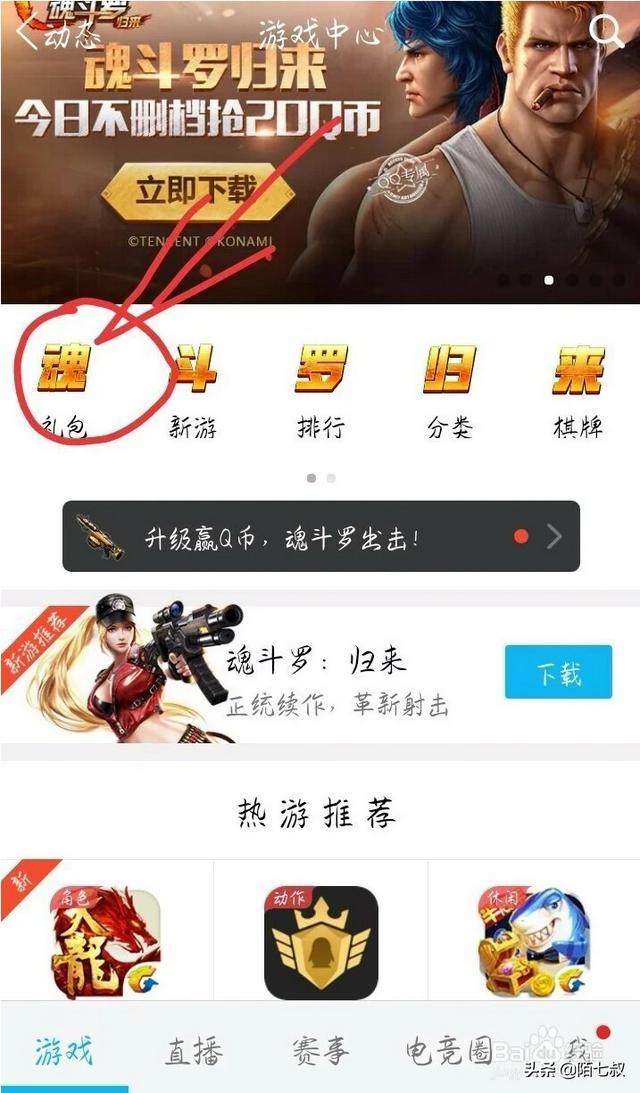Open the search icon
640x1093 pixels.
(606, 31)
